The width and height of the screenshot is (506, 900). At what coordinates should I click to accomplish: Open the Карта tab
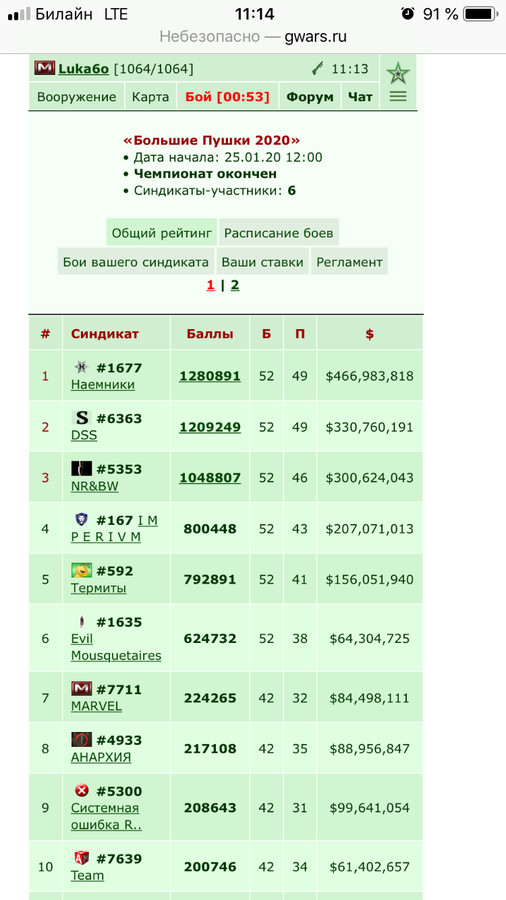(150, 97)
